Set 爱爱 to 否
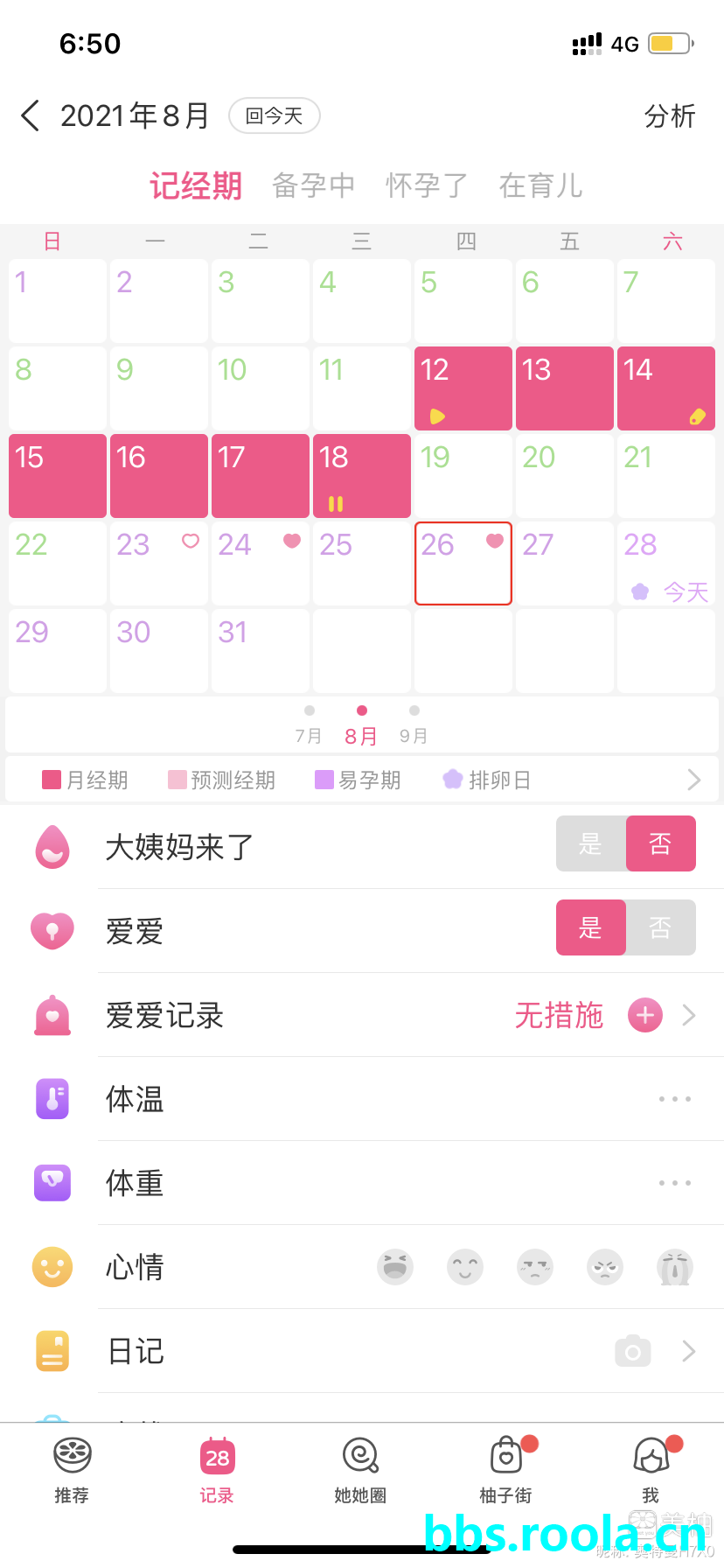The image size is (724, 1568). 660,927
